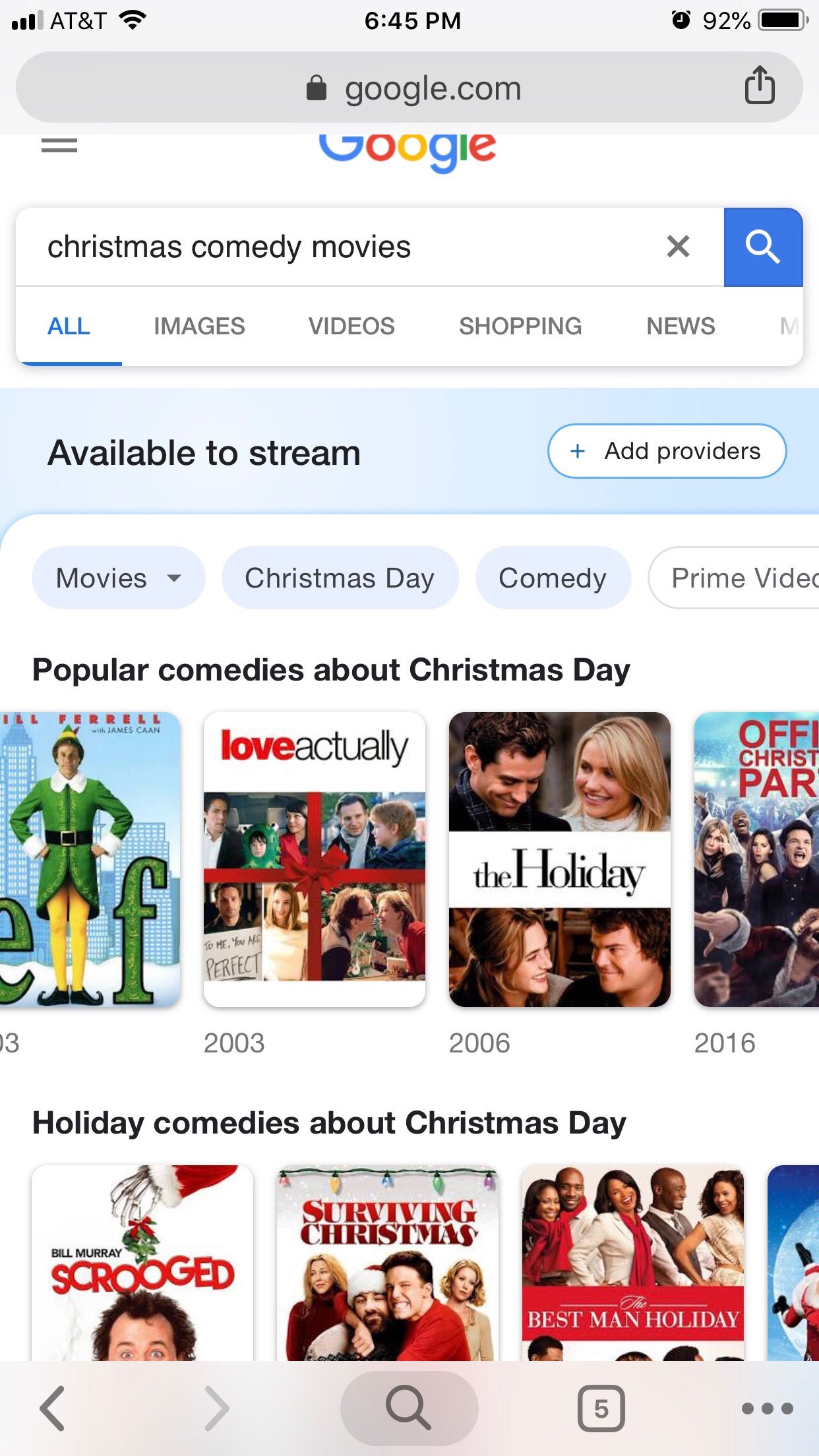
Task: Open the Scrooged movie card
Action: coord(142,1263)
